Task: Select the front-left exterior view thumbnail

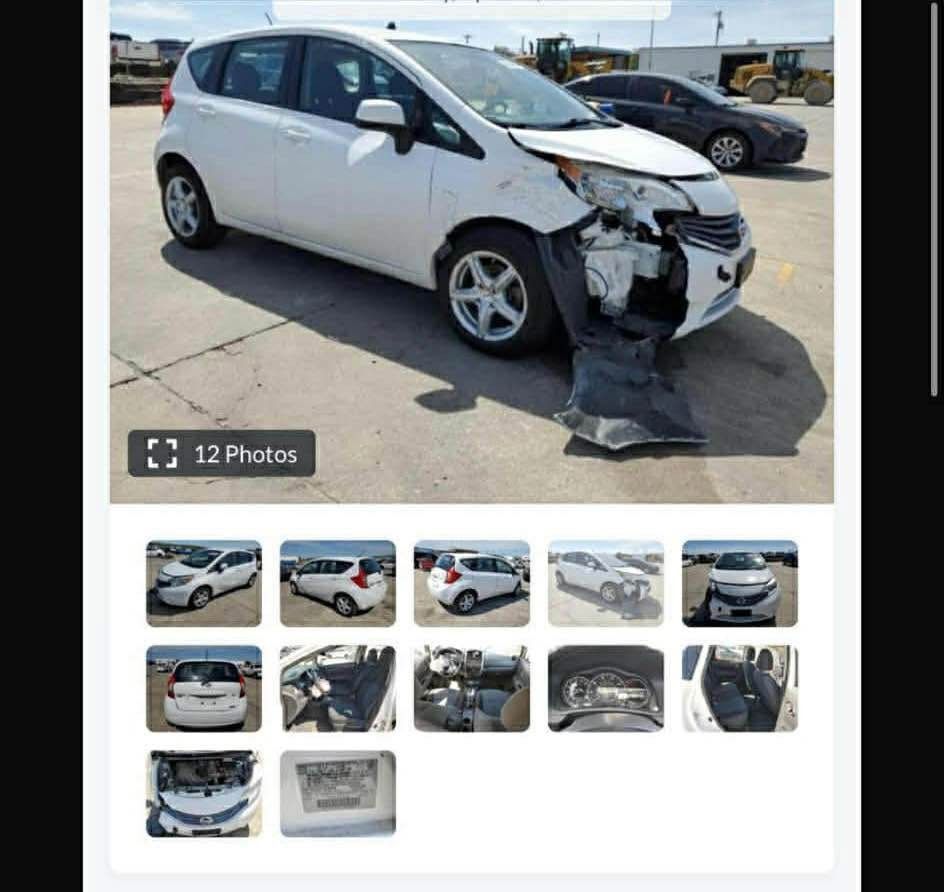Action: point(204,584)
